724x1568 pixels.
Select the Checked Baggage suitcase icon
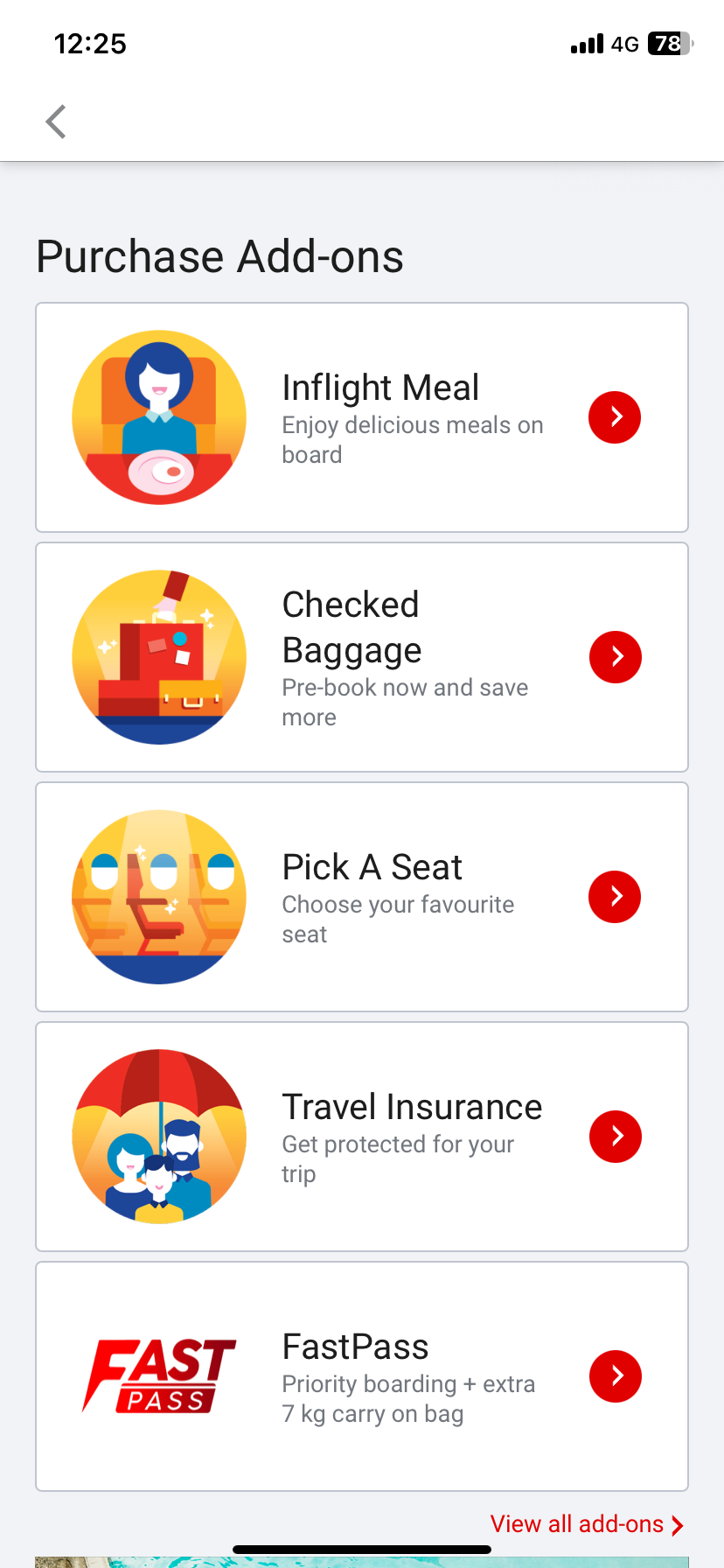pos(158,656)
